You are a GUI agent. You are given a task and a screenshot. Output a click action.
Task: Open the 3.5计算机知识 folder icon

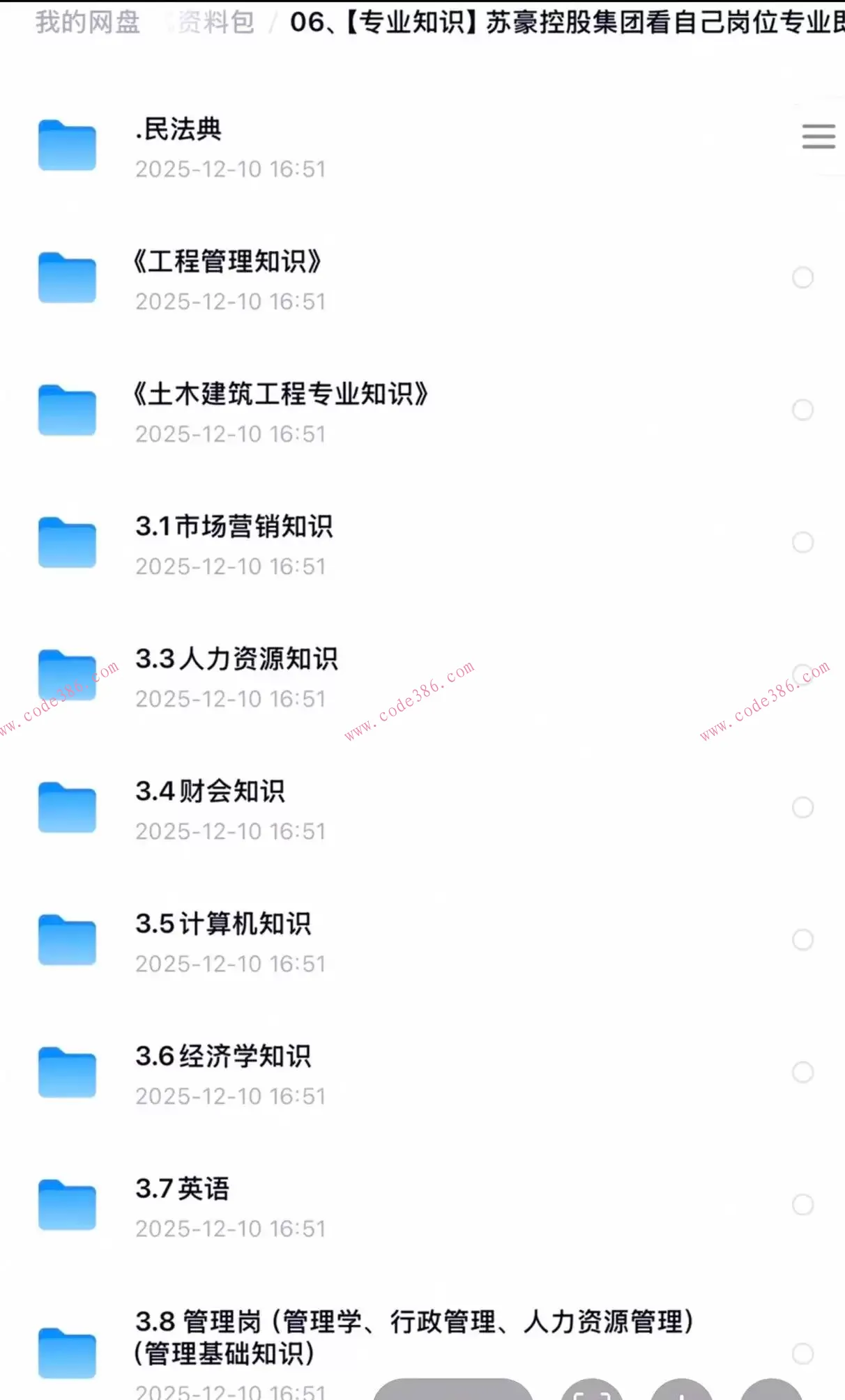click(x=67, y=939)
